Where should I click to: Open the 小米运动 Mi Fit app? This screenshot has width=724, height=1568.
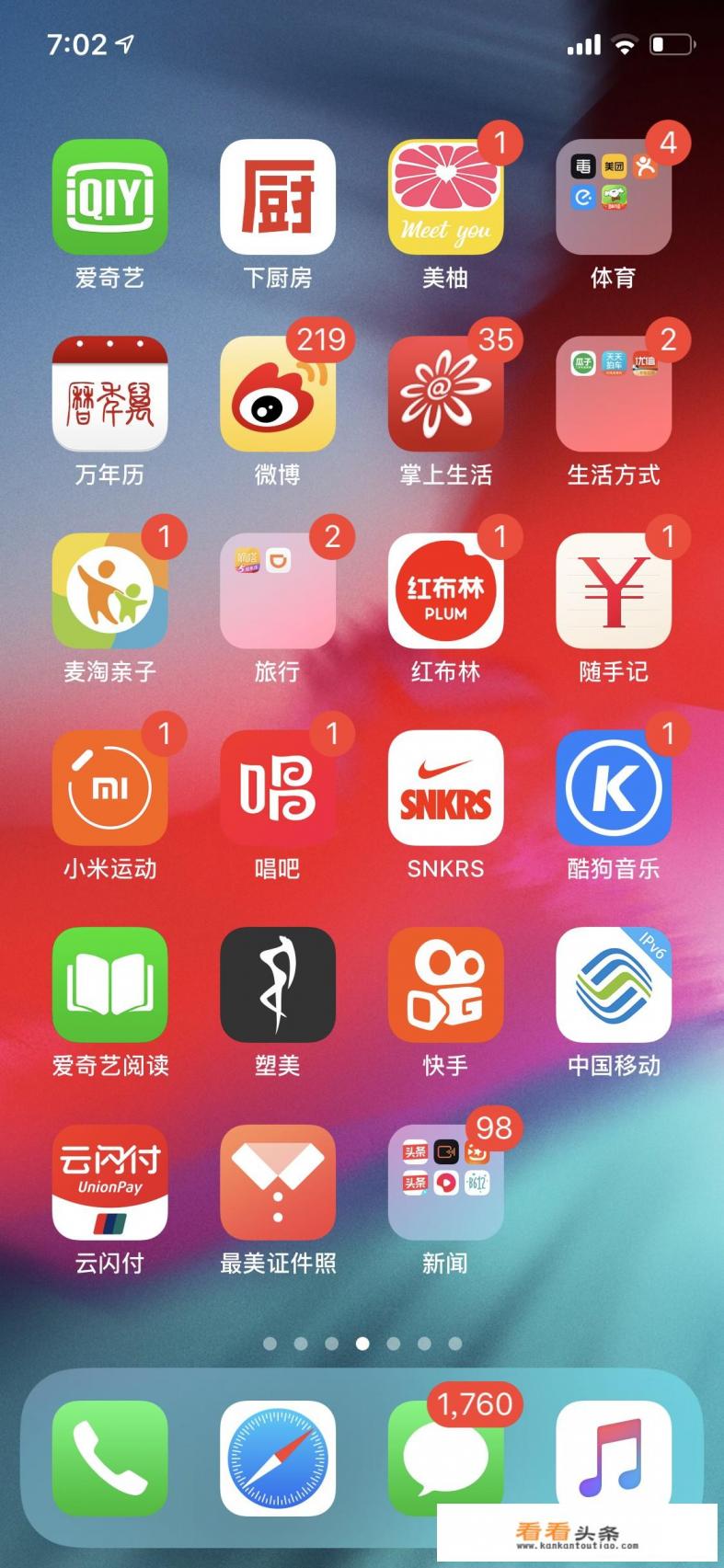(x=109, y=787)
